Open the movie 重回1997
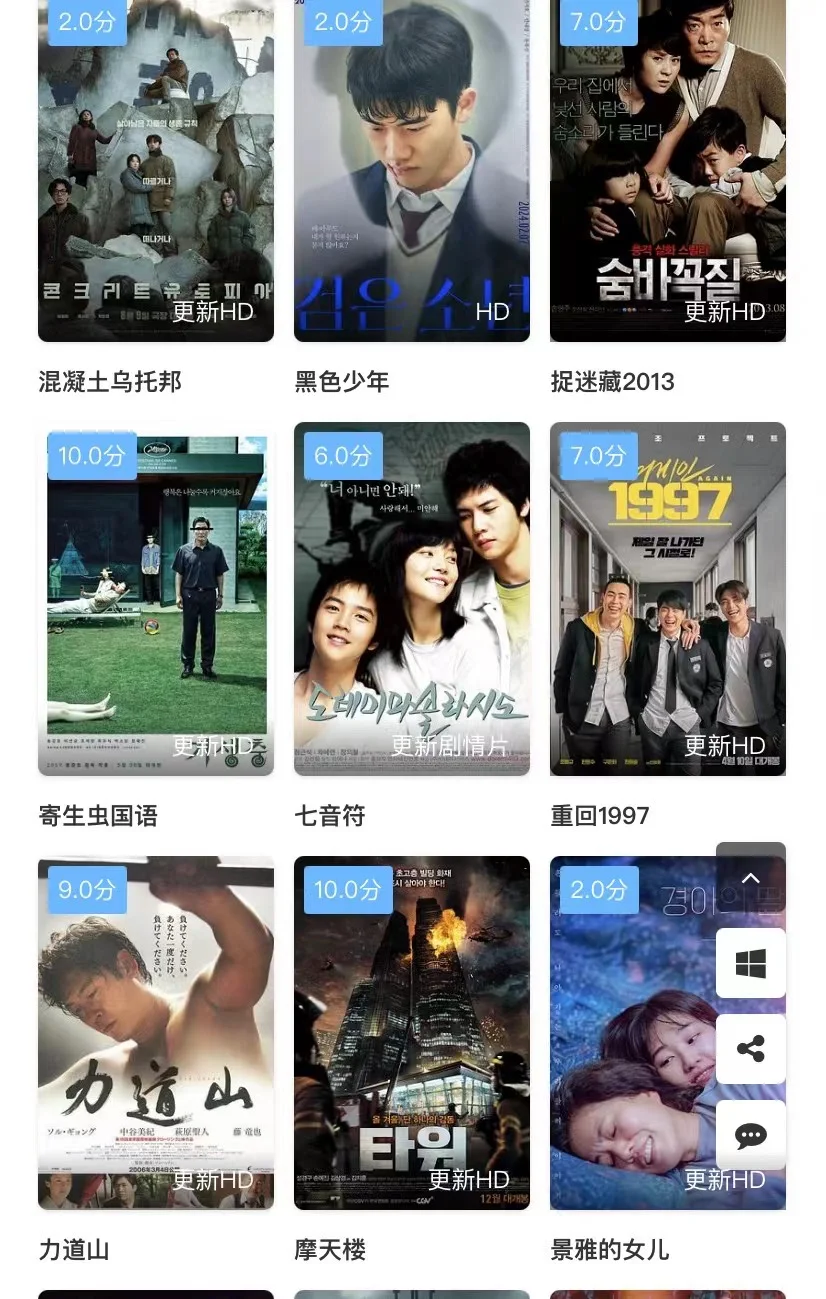 (667, 598)
